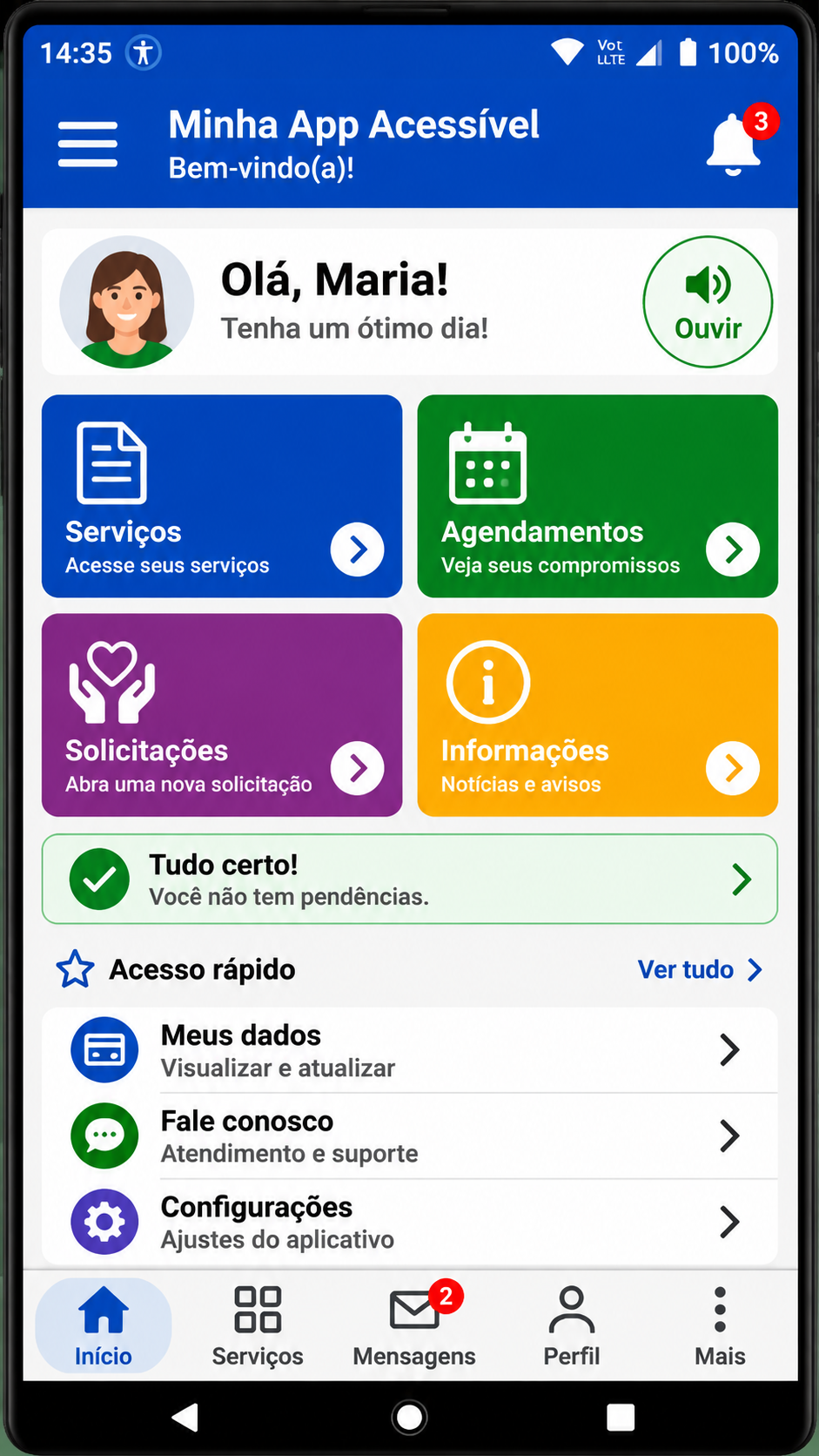819x1456 pixels.
Task: Select the Início tab
Action: (x=104, y=1325)
